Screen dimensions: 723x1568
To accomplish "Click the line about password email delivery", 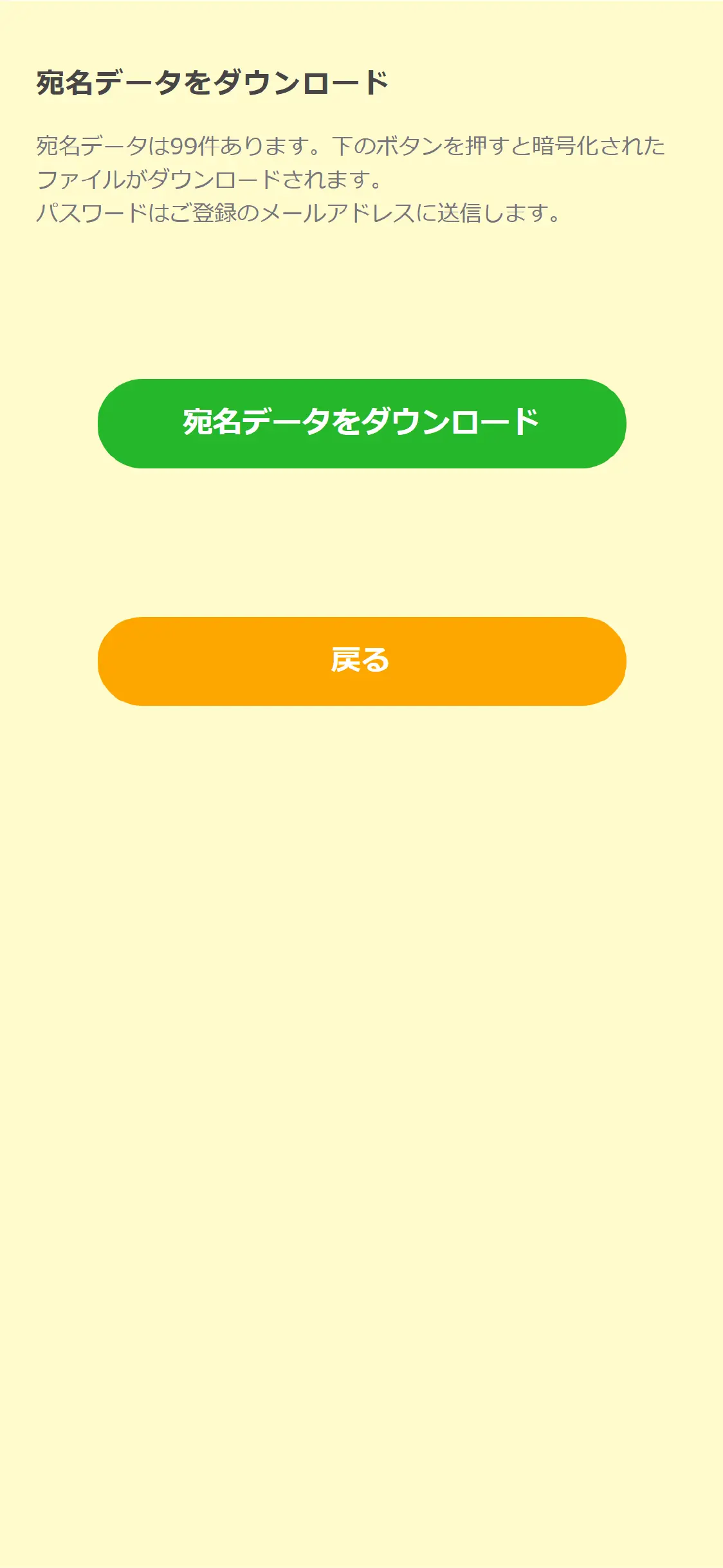I will coord(299,212).
